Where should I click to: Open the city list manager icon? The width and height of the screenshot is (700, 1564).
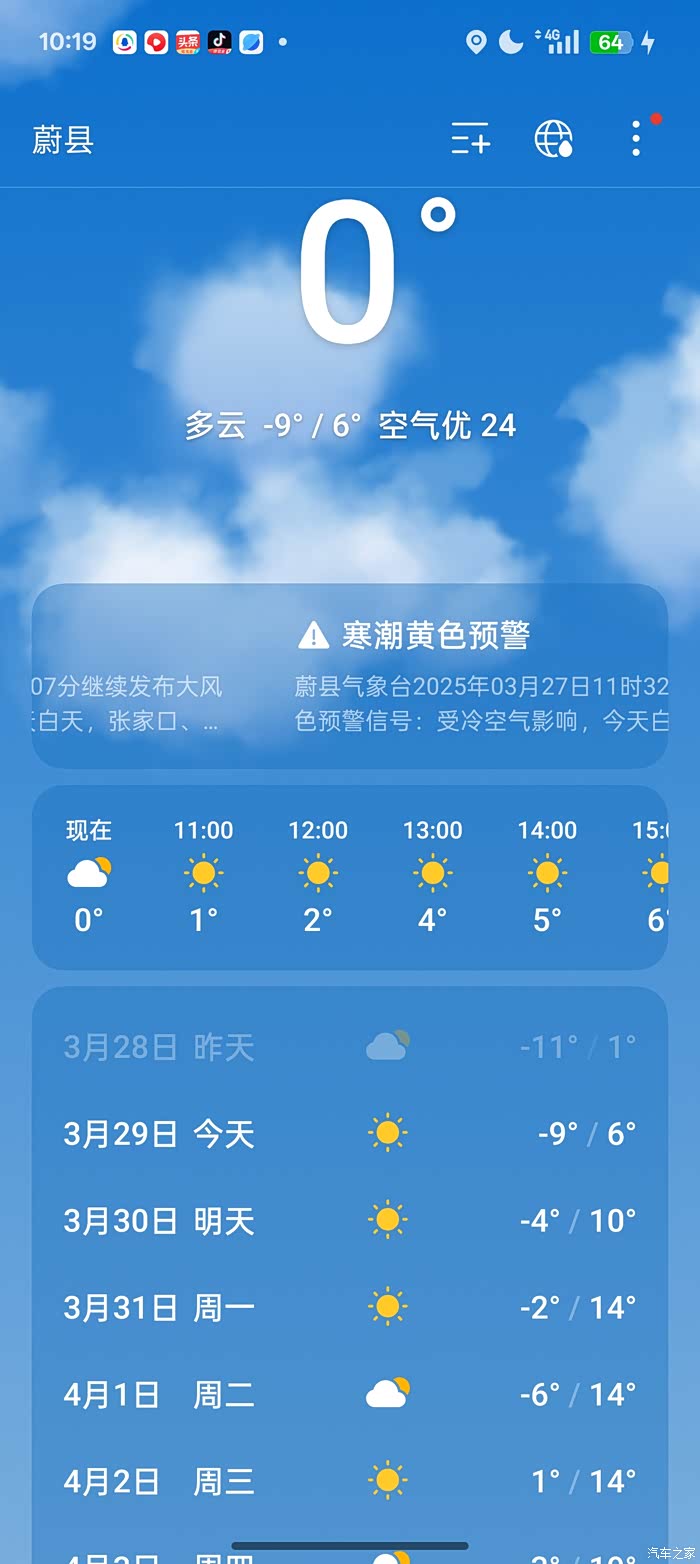pyautogui.click(x=470, y=139)
